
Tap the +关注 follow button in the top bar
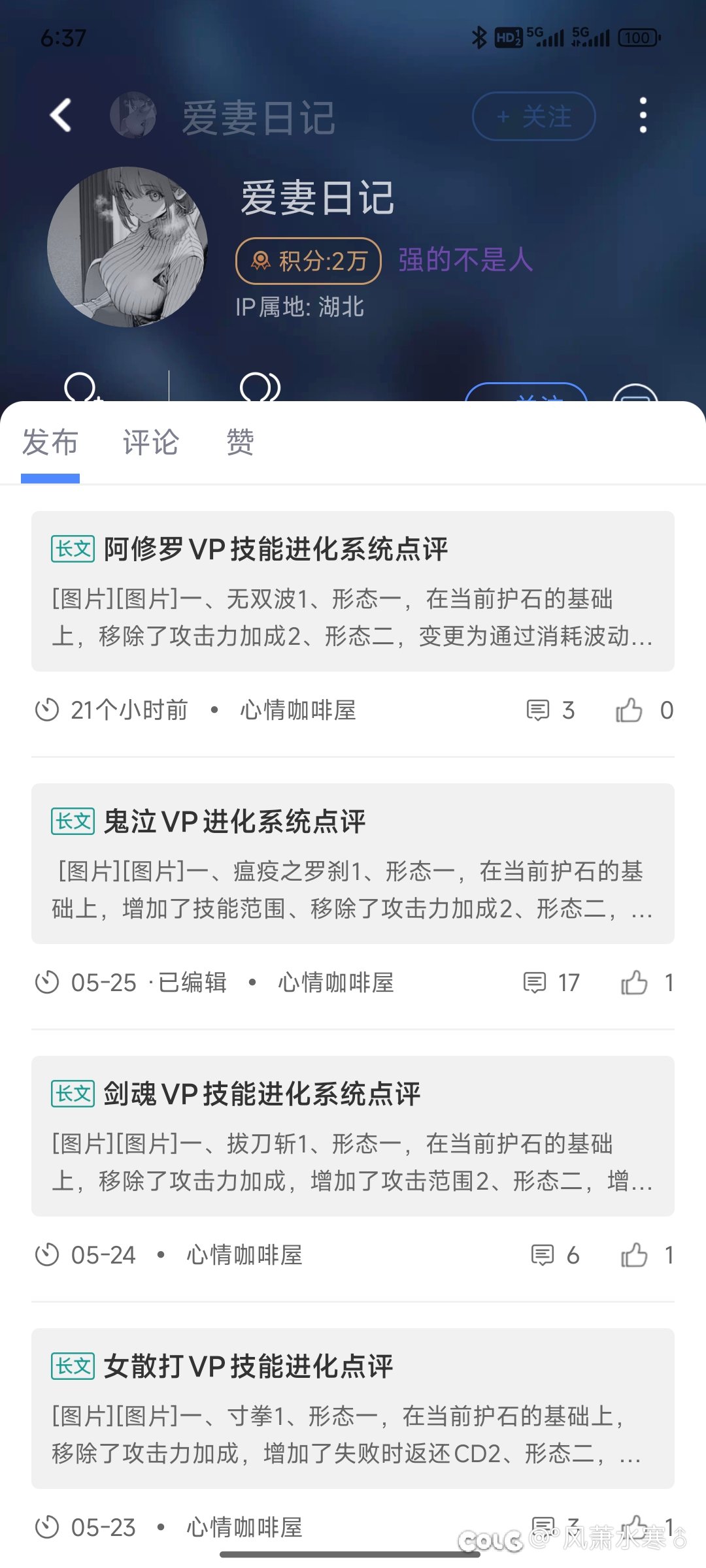[x=533, y=116]
